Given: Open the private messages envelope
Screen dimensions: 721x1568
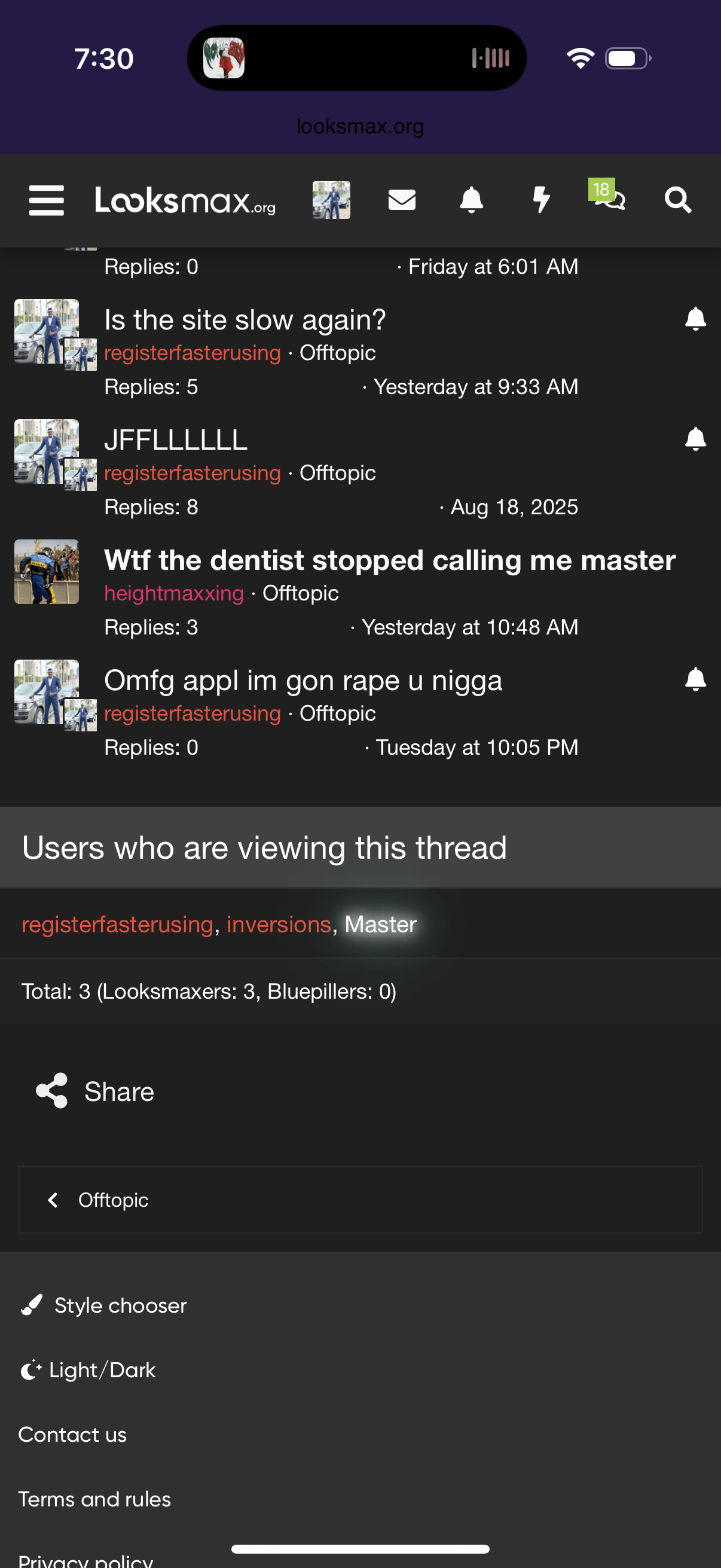Looking at the screenshot, I should coord(402,200).
